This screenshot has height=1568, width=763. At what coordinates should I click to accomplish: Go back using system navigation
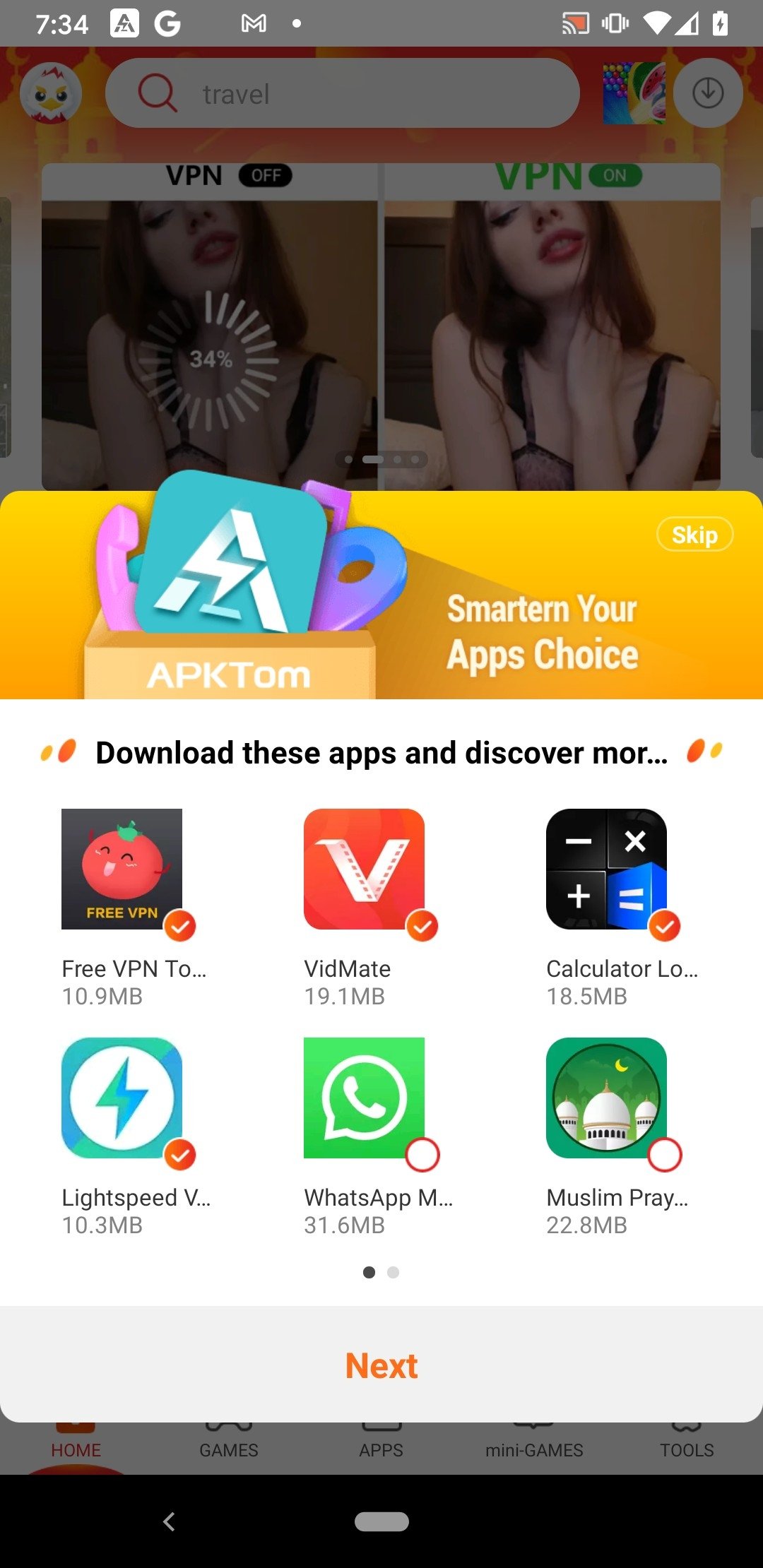(169, 1521)
